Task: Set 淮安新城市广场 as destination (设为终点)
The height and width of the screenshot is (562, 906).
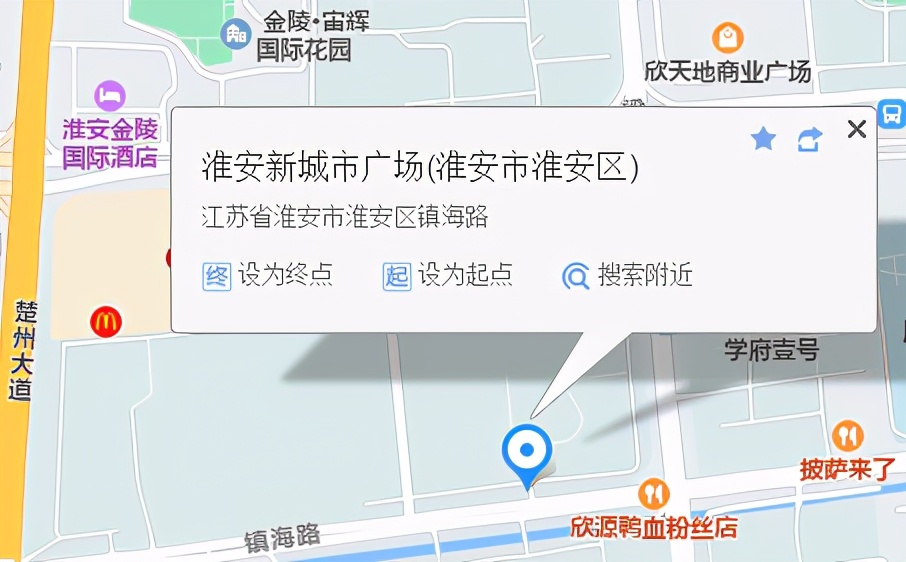Action: (x=268, y=275)
